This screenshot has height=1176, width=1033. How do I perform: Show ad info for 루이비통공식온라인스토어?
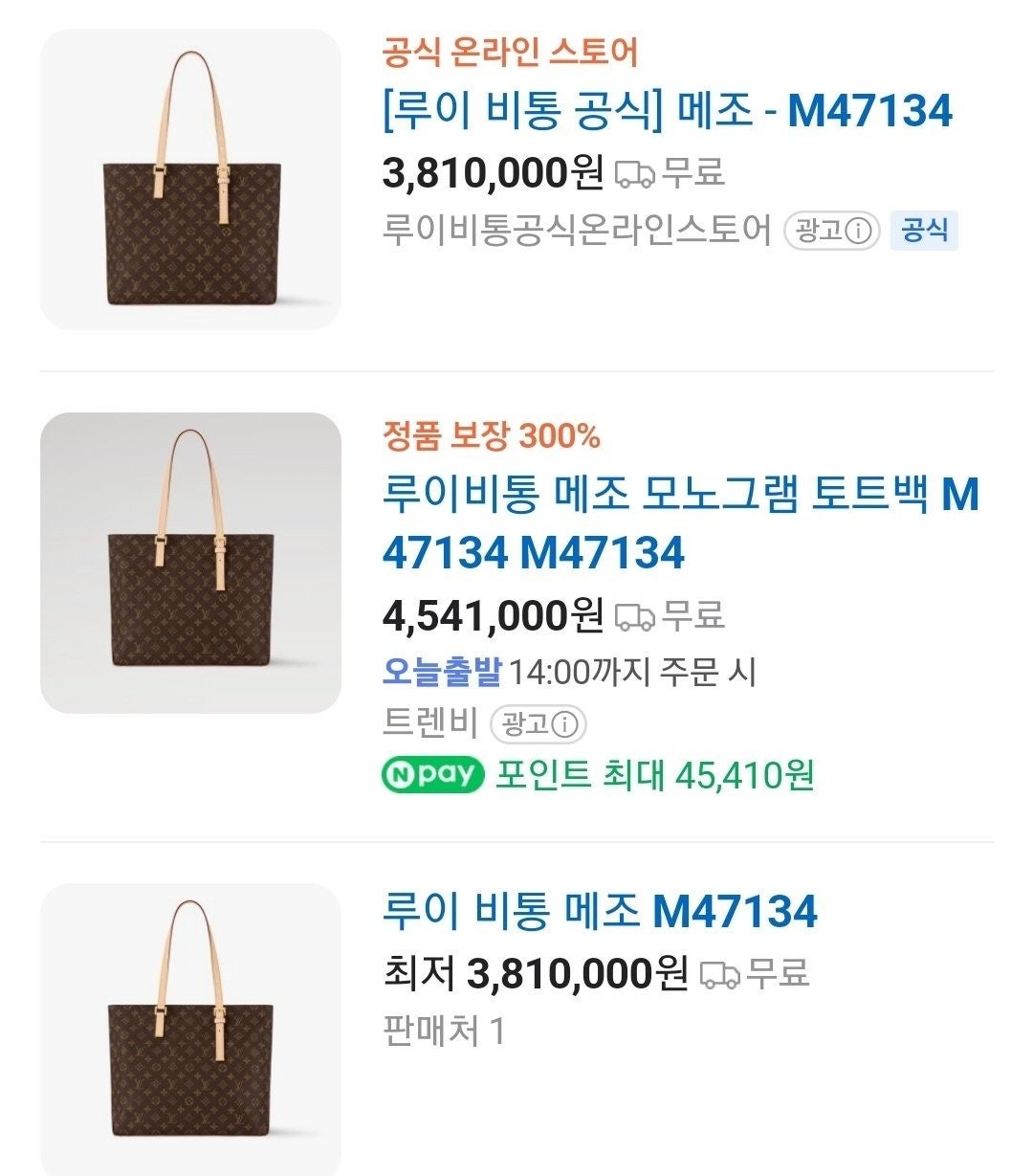point(831,232)
